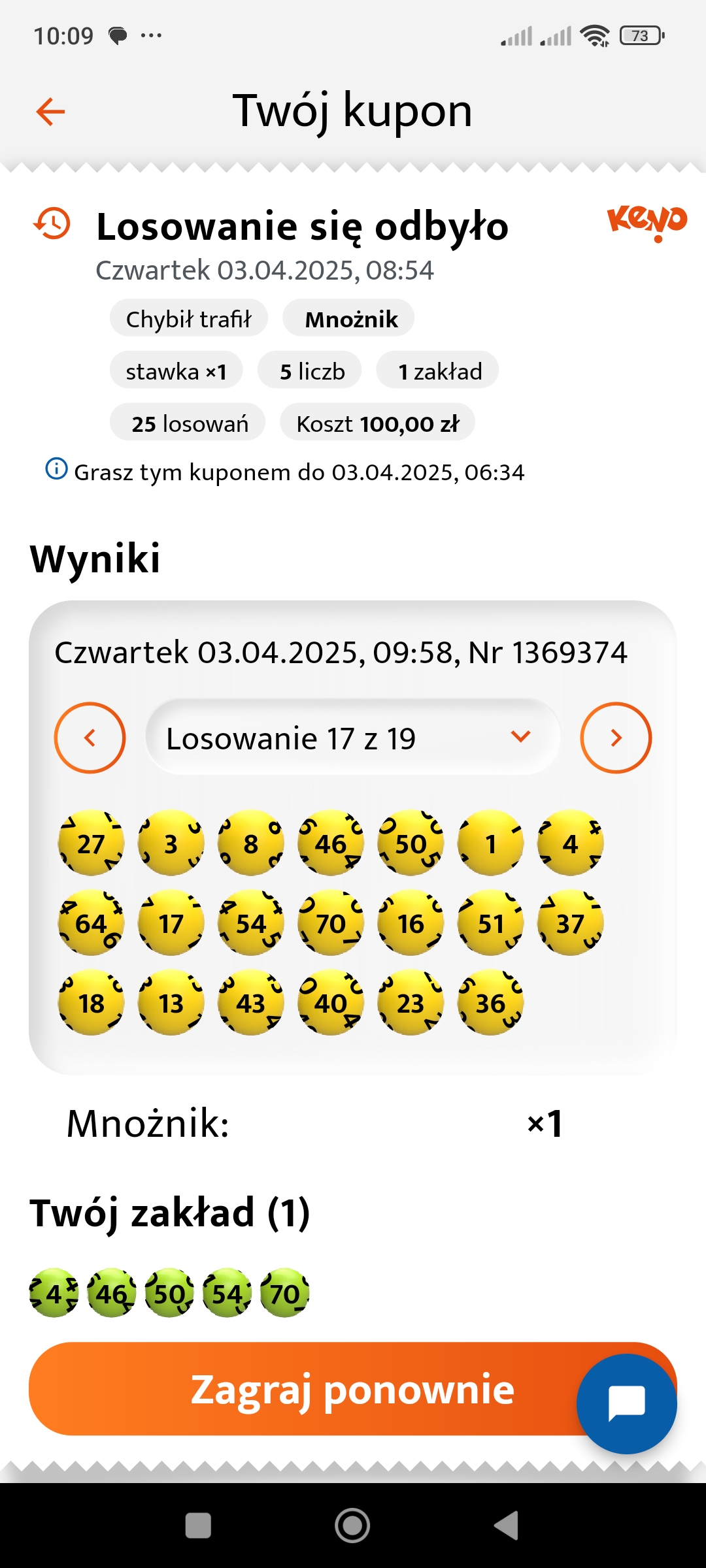Show the next draw result
The height and width of the screenshot is (1568, 706).
tap(616, 738)
